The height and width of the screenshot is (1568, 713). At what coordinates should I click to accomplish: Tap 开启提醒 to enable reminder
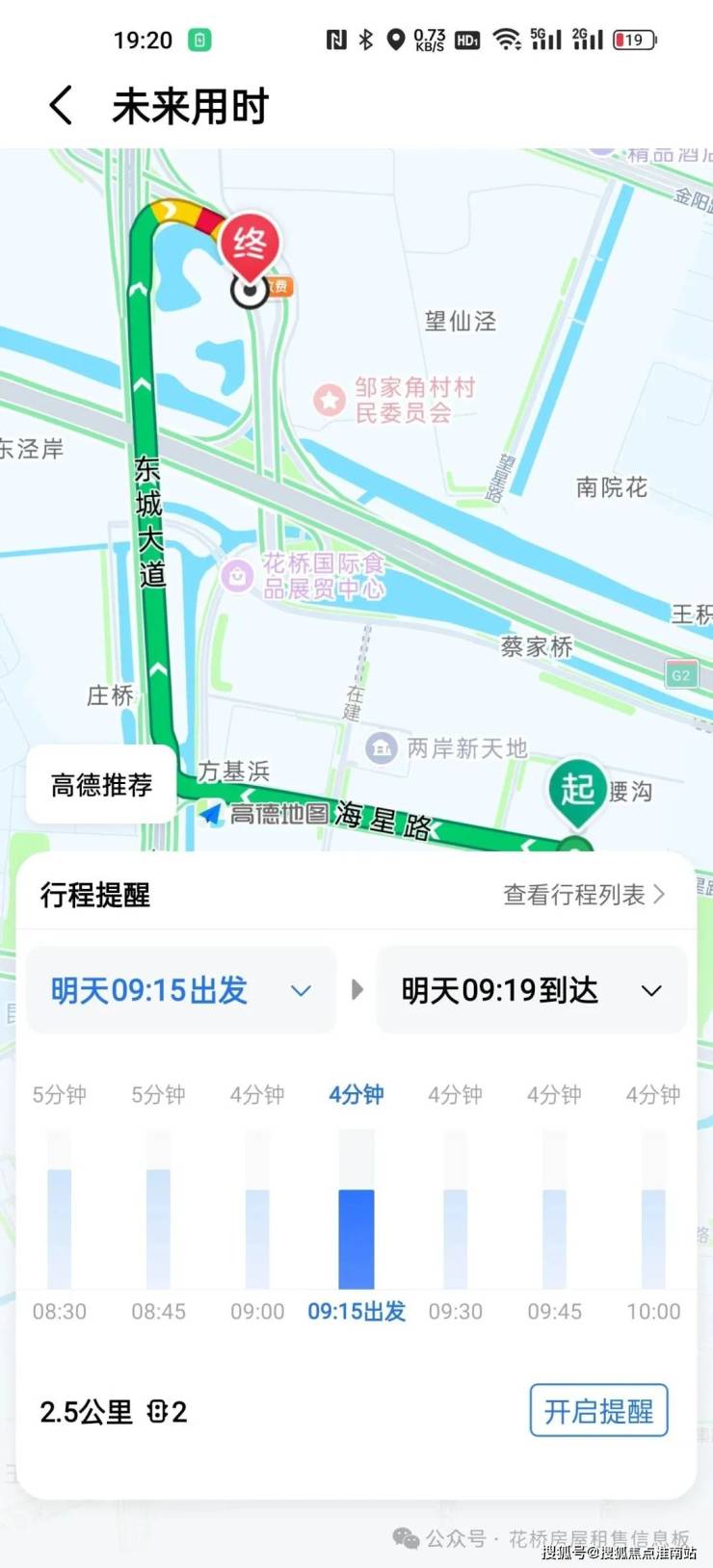[598, 1411]
